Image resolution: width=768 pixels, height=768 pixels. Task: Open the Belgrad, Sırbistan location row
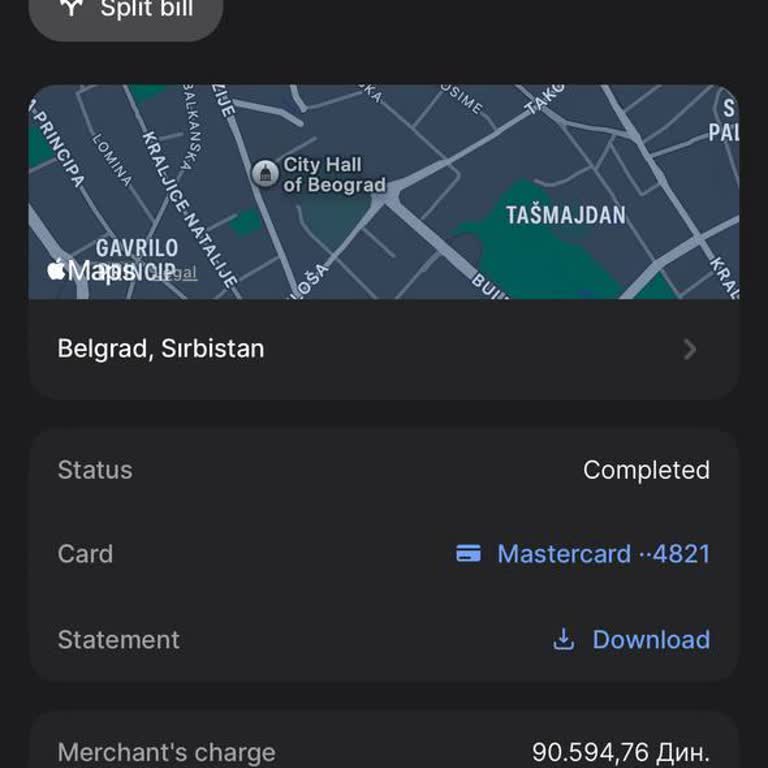click(384, 349)
